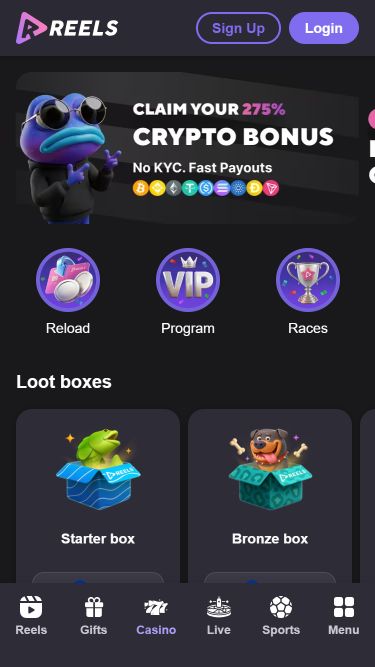375x667 pixels.
Task: Select the Casino tab
Action: click(x=156, y=616)
